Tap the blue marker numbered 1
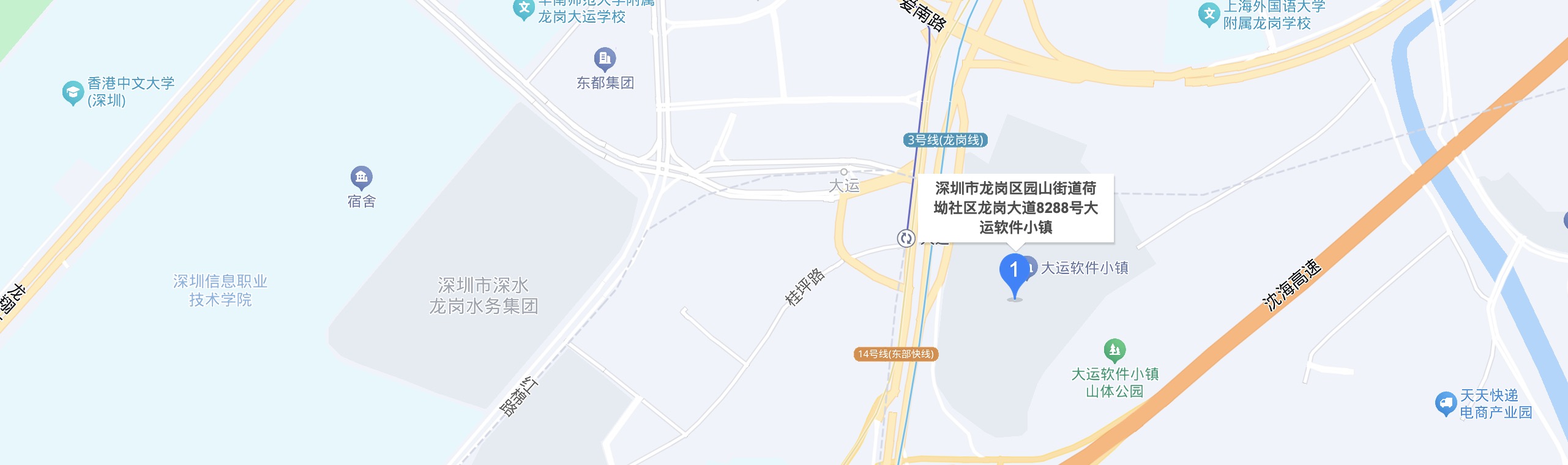Screen dimensions: 1568x465 [x=1014, y=272]
